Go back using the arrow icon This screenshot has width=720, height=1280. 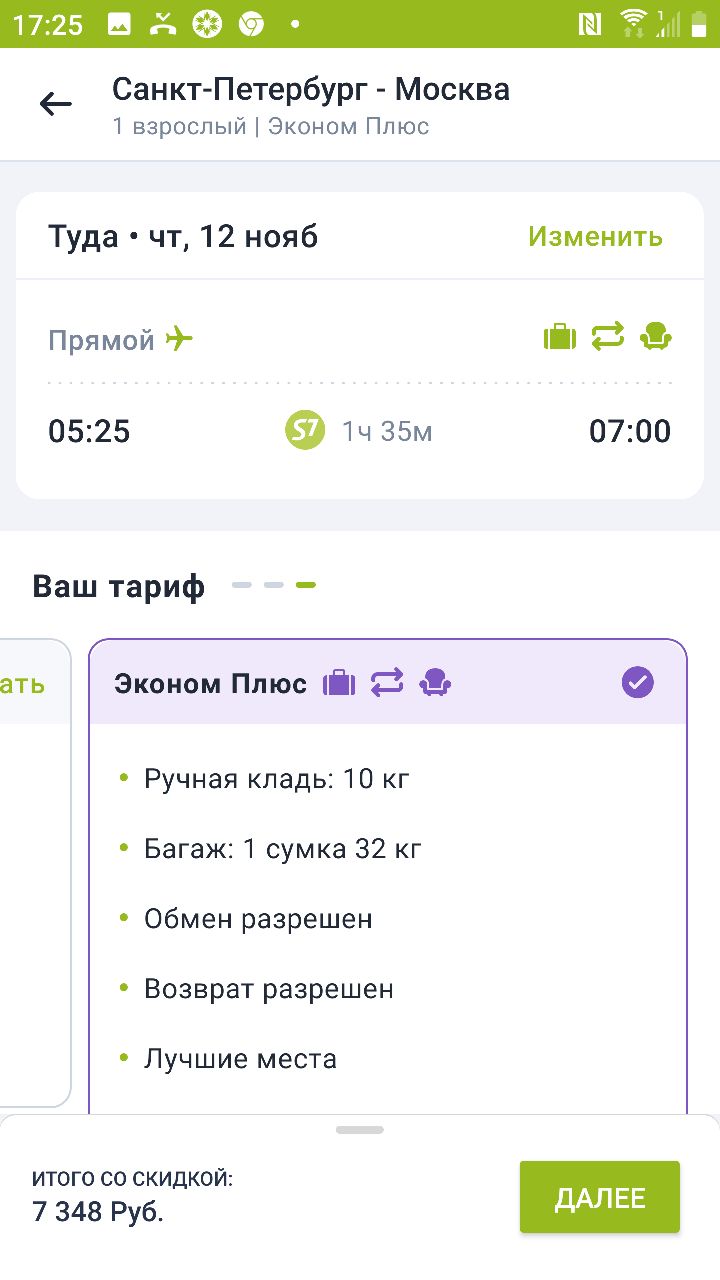coord(56,104)
